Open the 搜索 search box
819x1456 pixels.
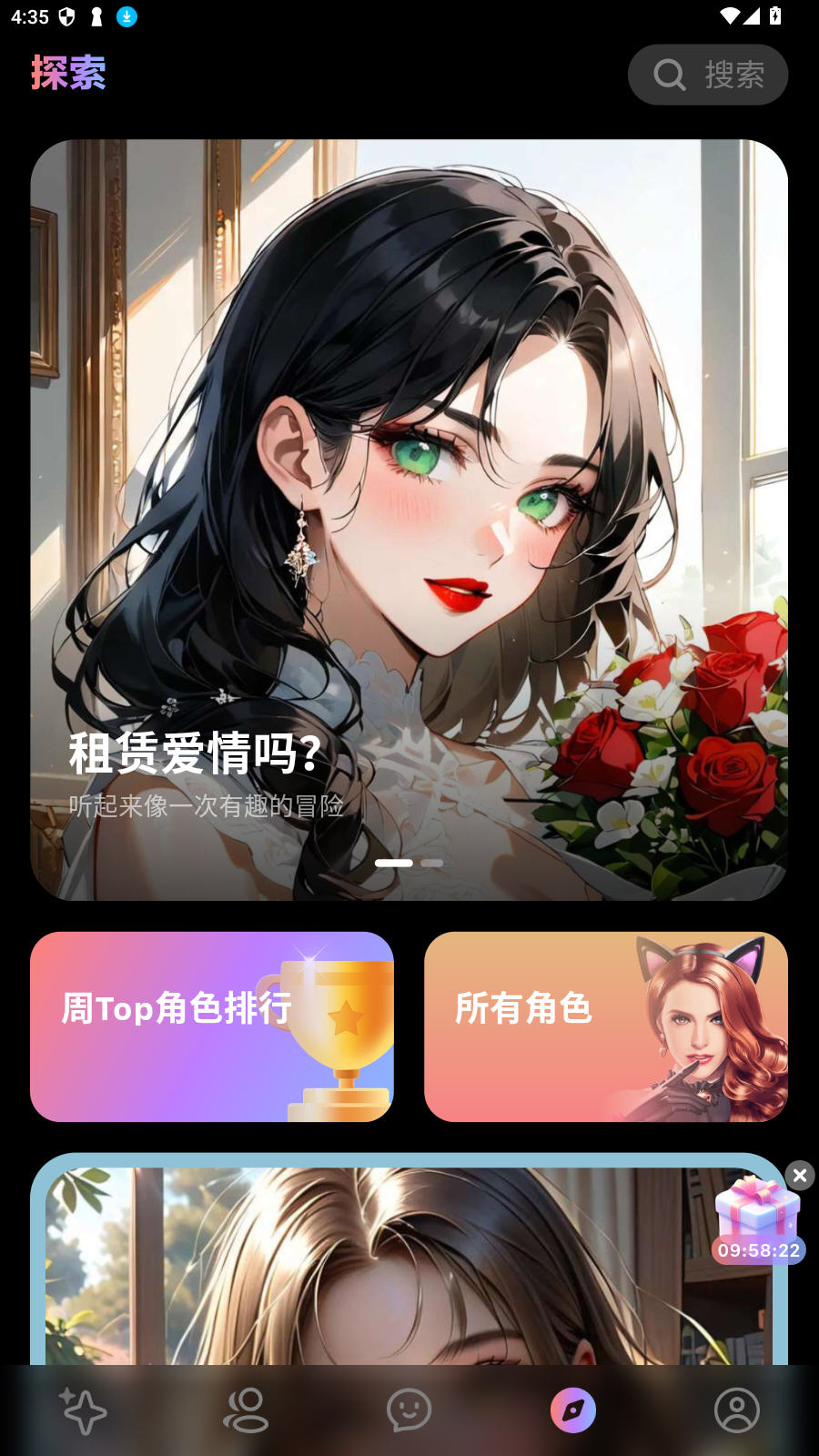(x=707, y=75)
